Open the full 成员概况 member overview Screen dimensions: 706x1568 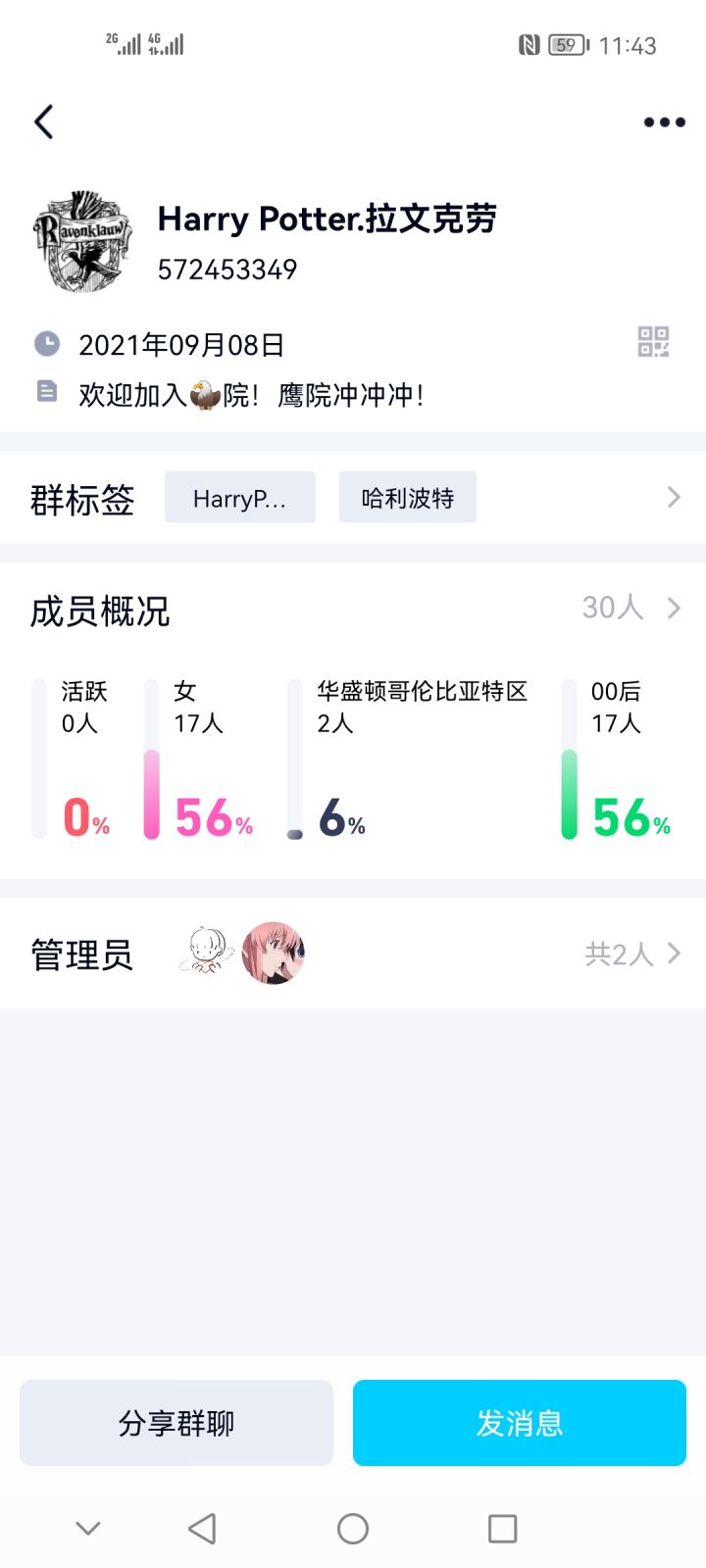point(673,608)
